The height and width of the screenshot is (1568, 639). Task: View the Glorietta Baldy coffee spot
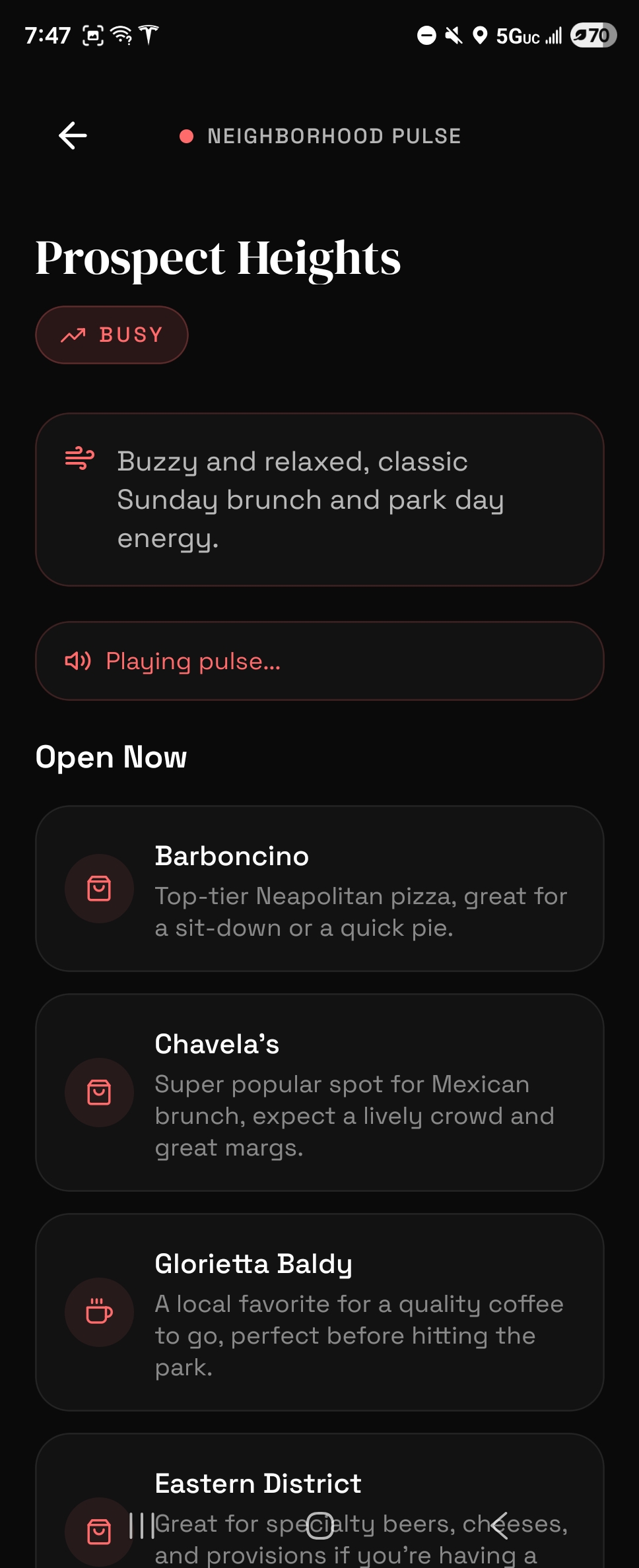click(319, 1312)
